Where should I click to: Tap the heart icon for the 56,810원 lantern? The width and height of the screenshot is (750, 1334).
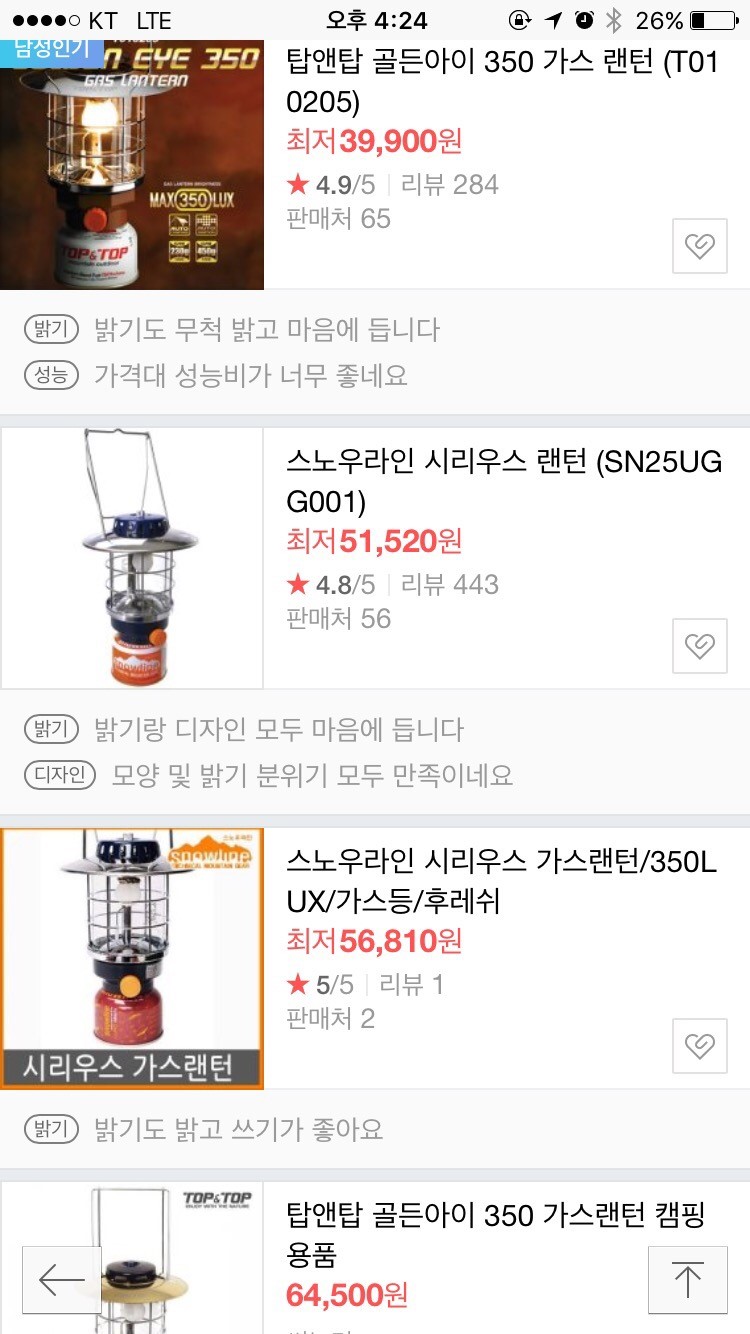(699, 1045)
